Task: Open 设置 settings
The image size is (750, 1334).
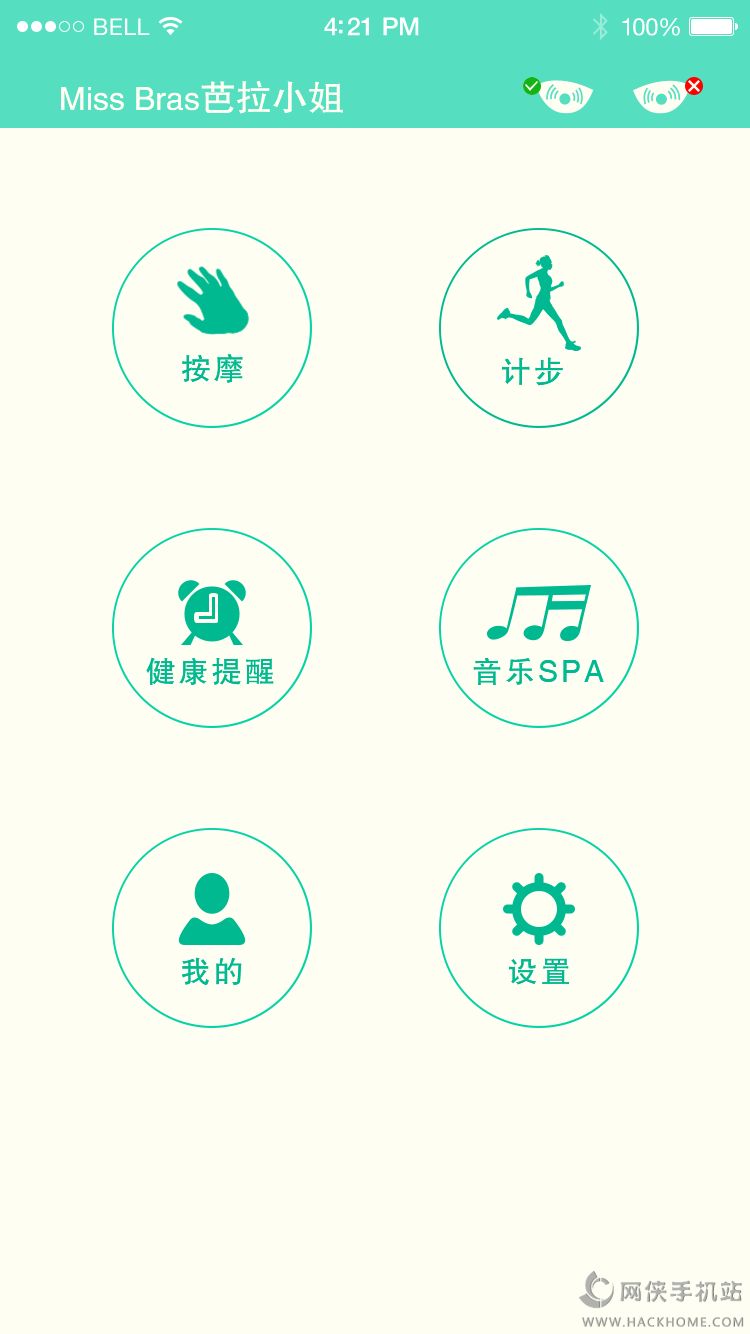Action: click(x=539, y=928)
